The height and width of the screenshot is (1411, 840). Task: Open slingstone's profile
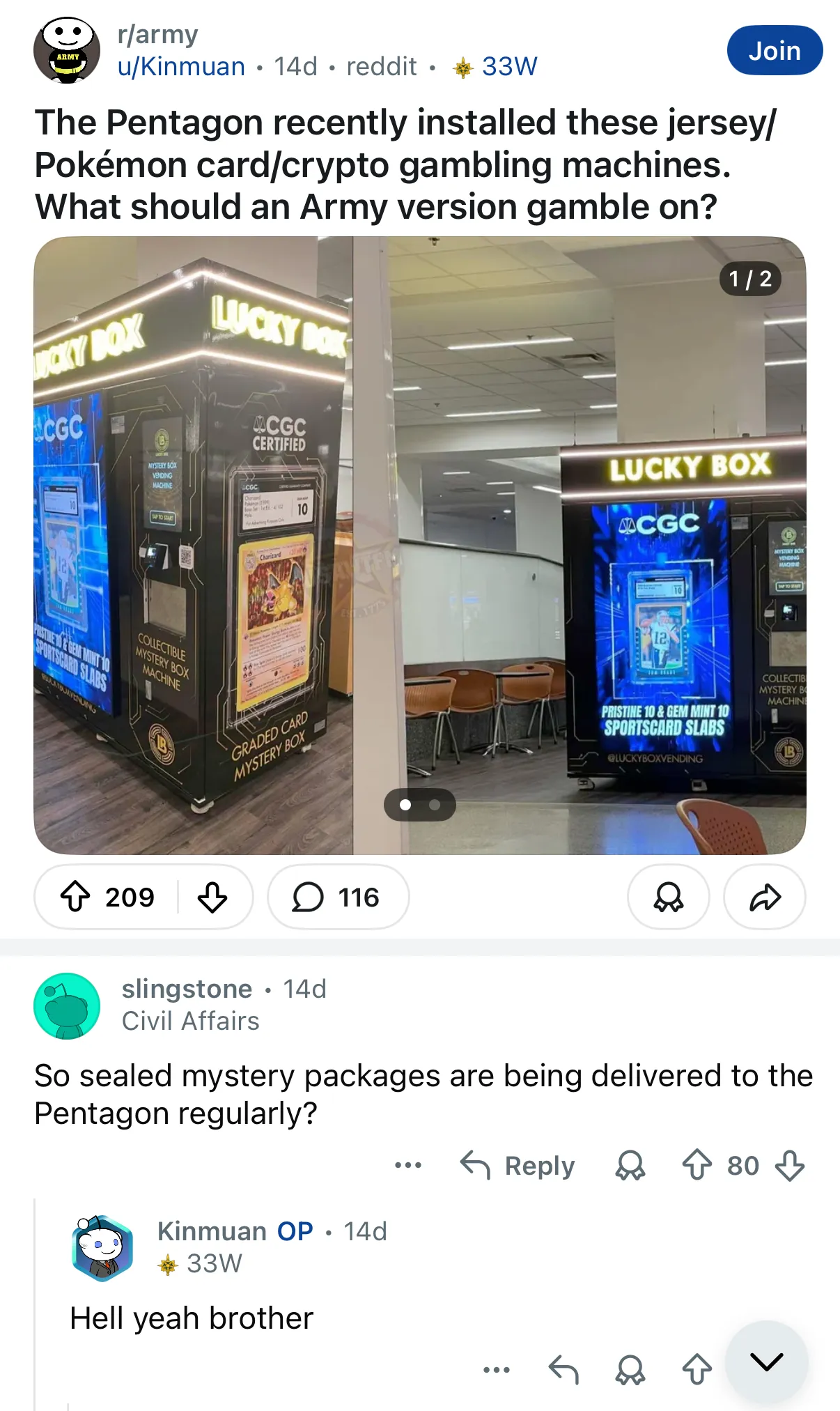coord(187,989)
